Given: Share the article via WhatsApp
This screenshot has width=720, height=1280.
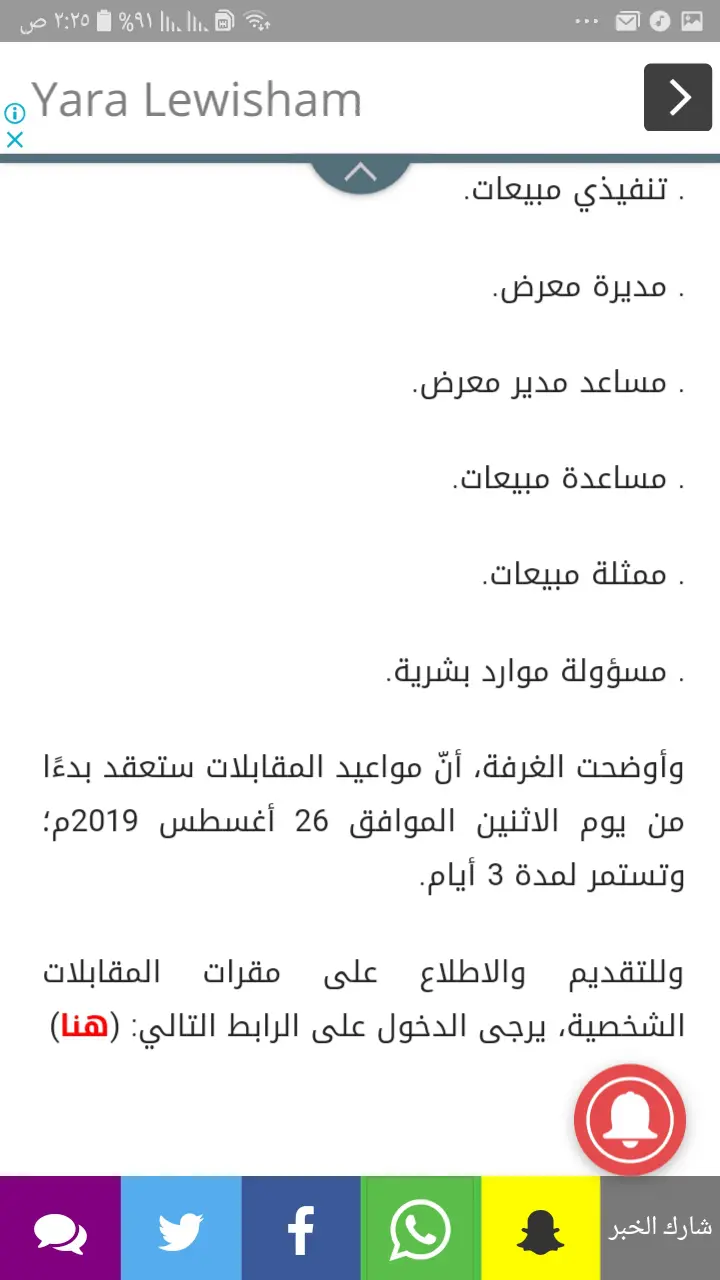Looking at the screenshot, I should 420,1230.
